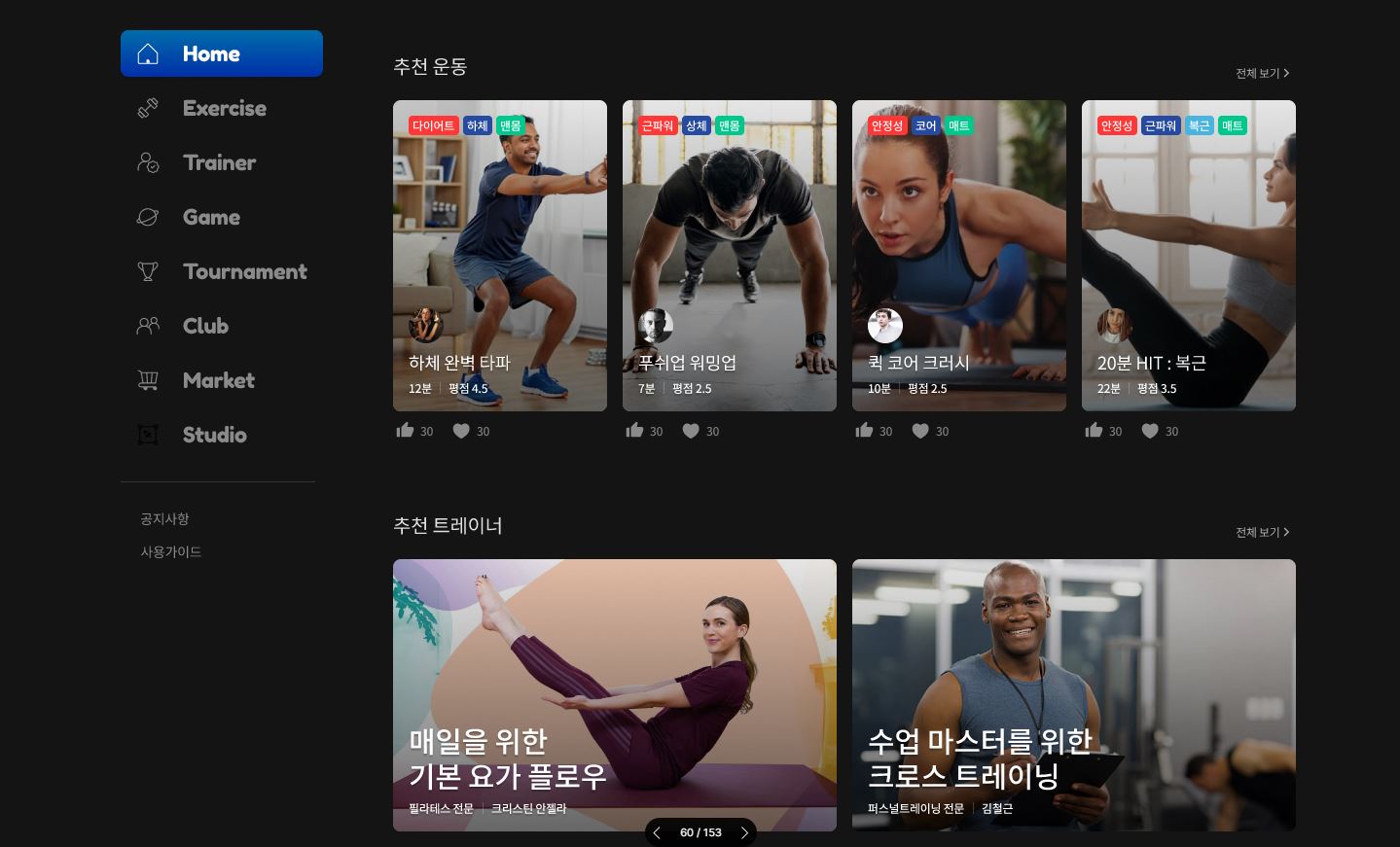Viewport: 1400px width, 847px height.
Task: Open the Tournament page
Action: (x=243, y=271)
